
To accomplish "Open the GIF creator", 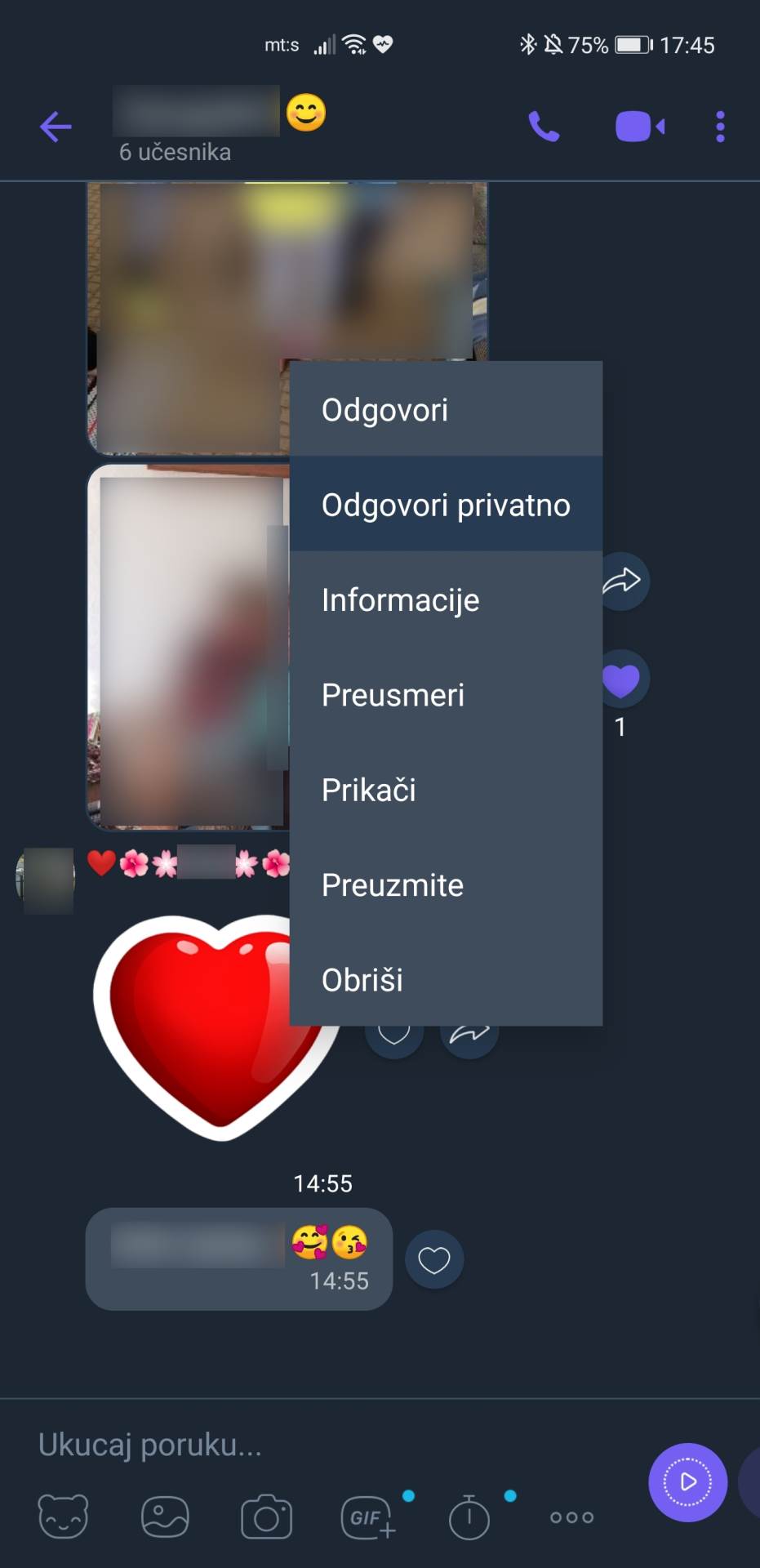I will click(x=368, y=1517).
